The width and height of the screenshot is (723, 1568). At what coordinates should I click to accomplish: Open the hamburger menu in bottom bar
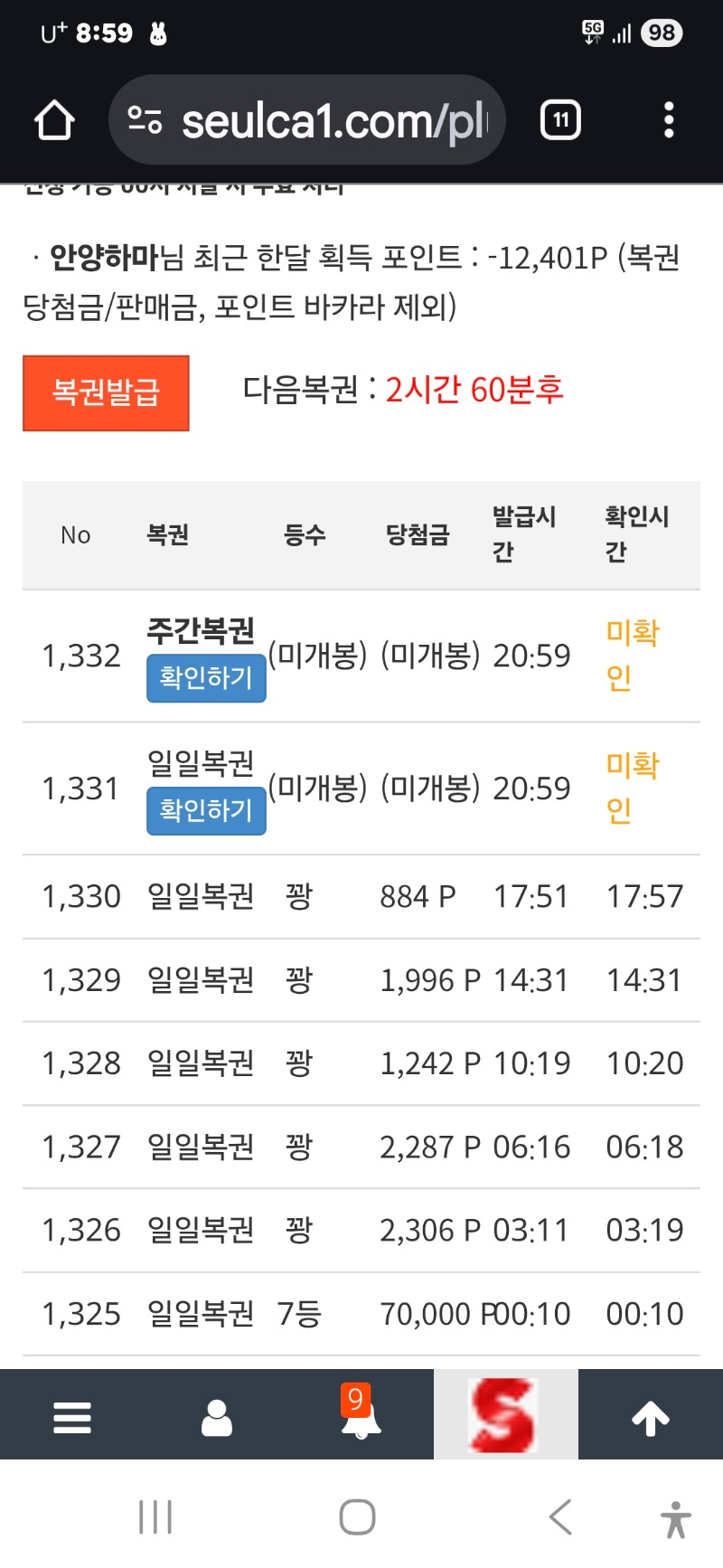pyautogui.click(x=72, y=1417)
